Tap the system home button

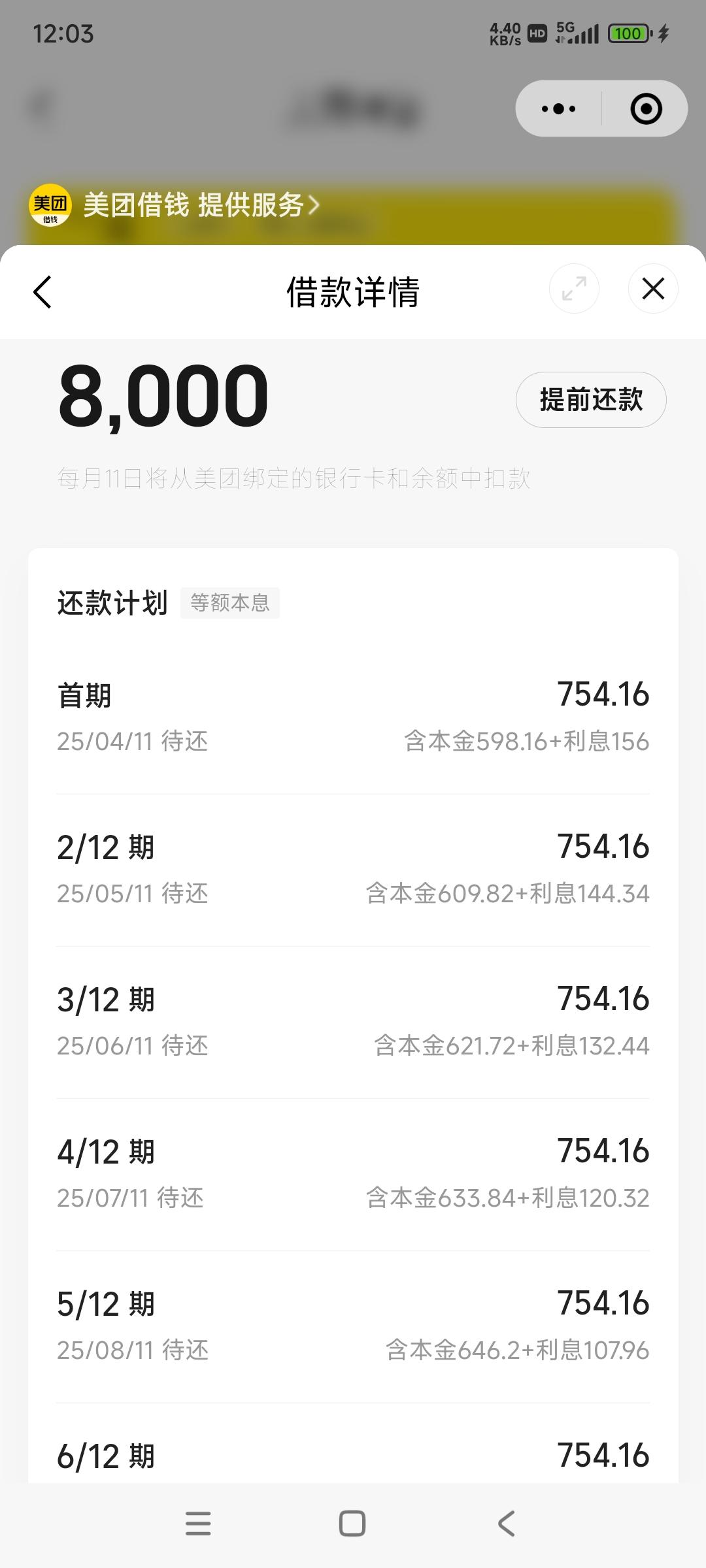pyautogui.click(x=352, y=1524)
